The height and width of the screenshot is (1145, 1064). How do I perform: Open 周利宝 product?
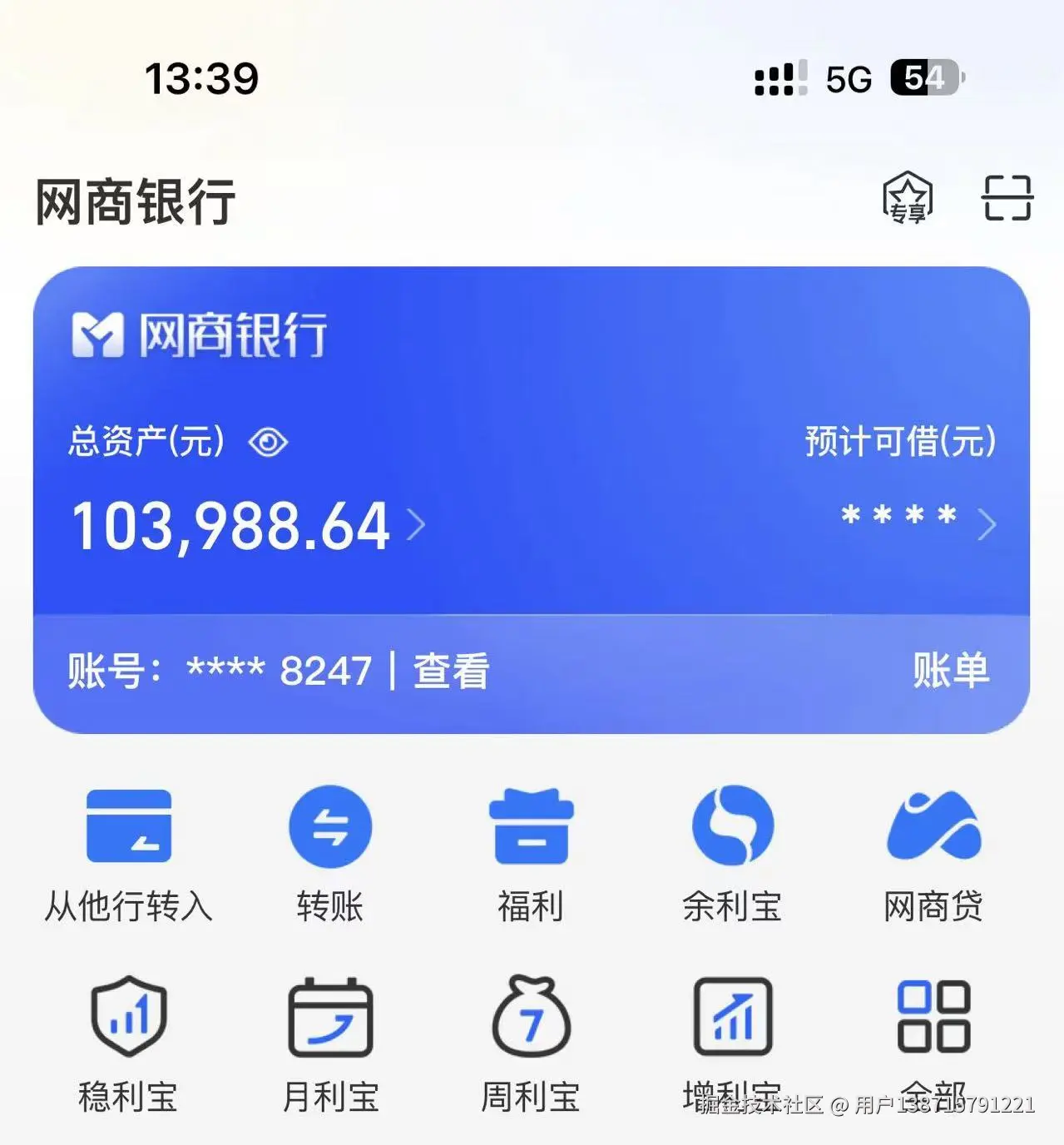click(x=531, y=1044)
